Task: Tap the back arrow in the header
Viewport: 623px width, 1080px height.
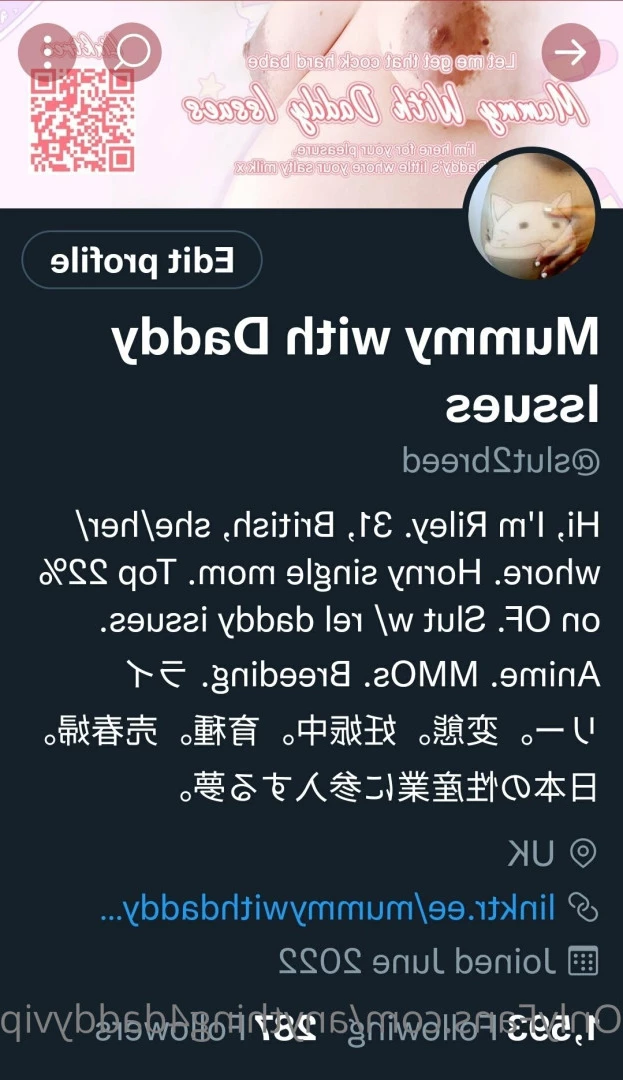Action: [x=571, y=52]
